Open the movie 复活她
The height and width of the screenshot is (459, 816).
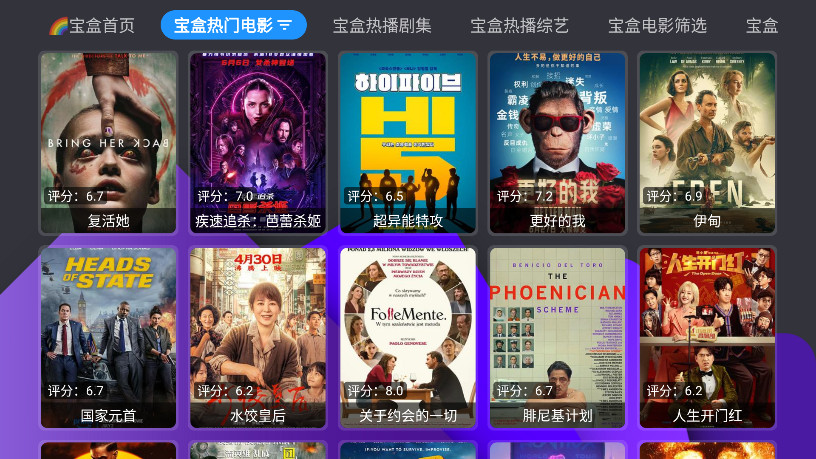[x=108, y=140]
